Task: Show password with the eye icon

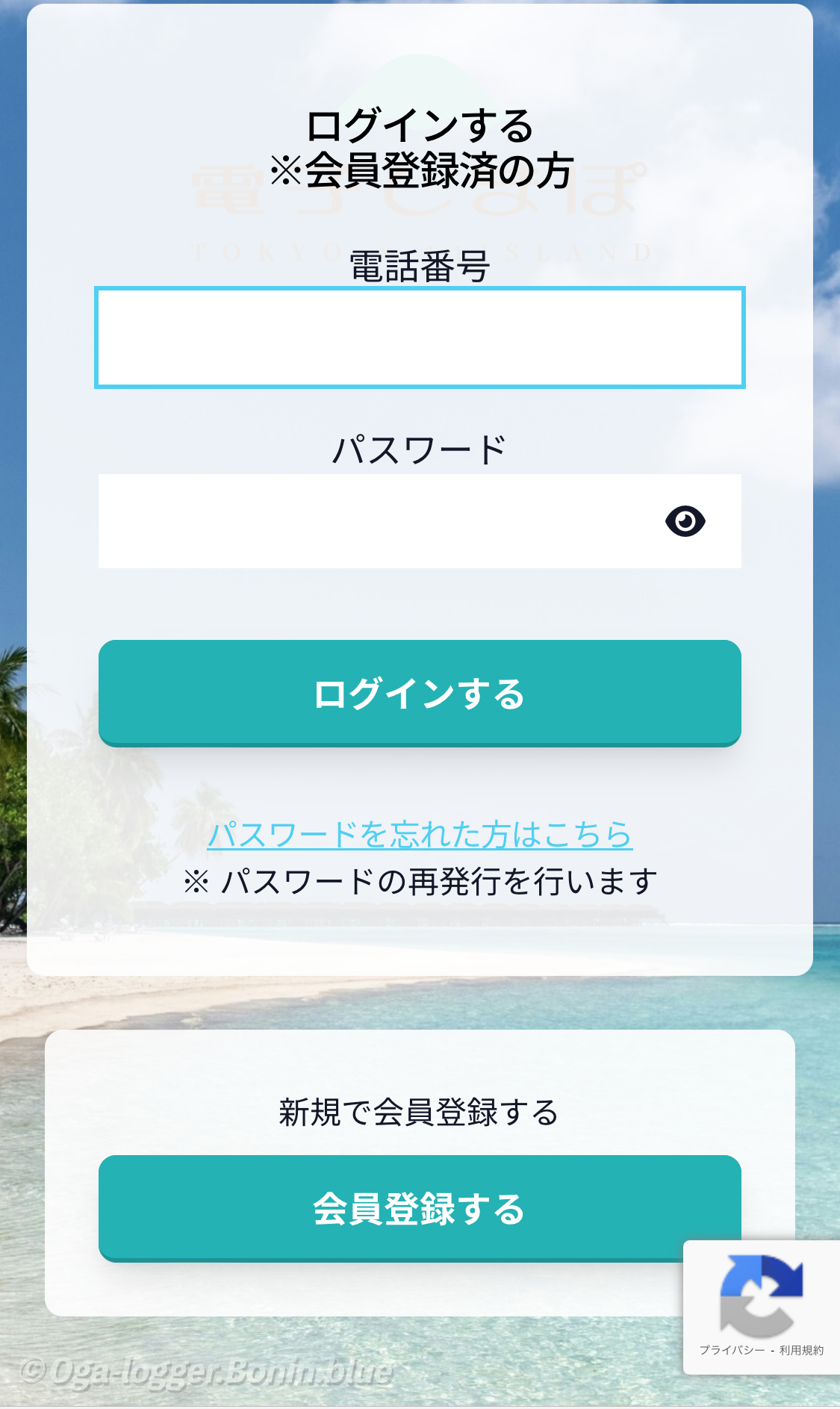Action: pos(685,521)
